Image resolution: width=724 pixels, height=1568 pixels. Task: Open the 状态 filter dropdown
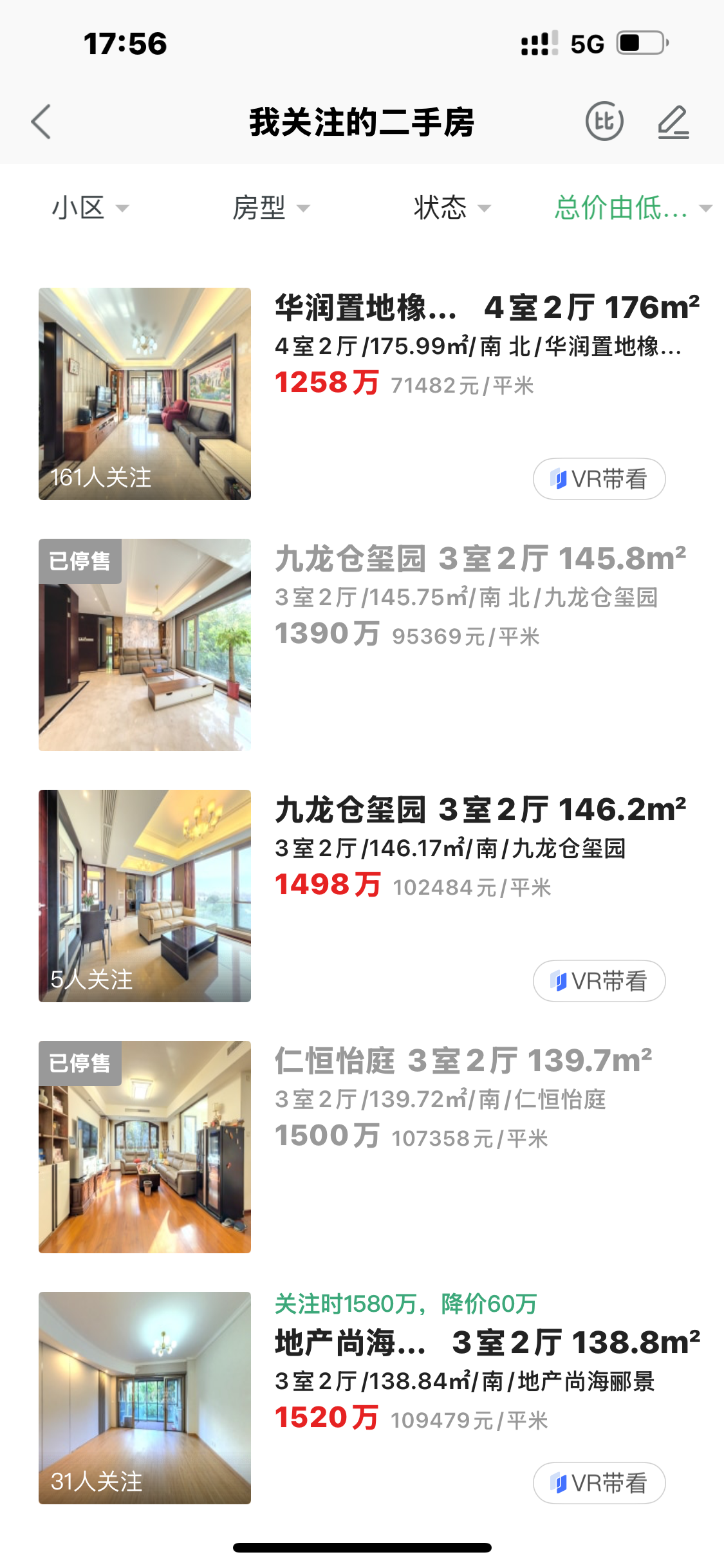(x=452, y=208)
